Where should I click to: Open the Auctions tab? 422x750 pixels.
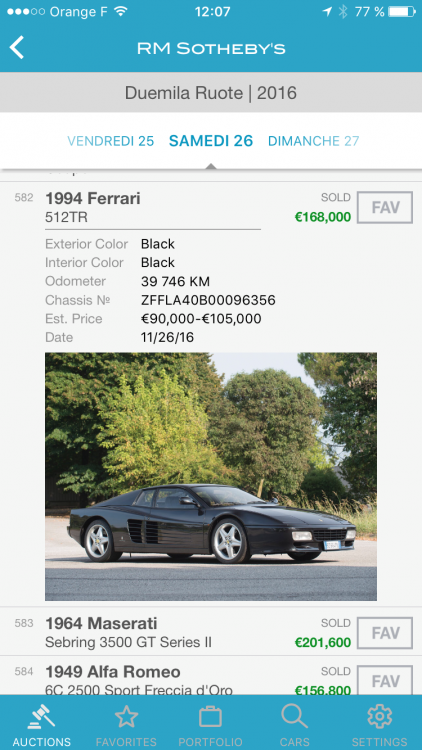point(42,723)
